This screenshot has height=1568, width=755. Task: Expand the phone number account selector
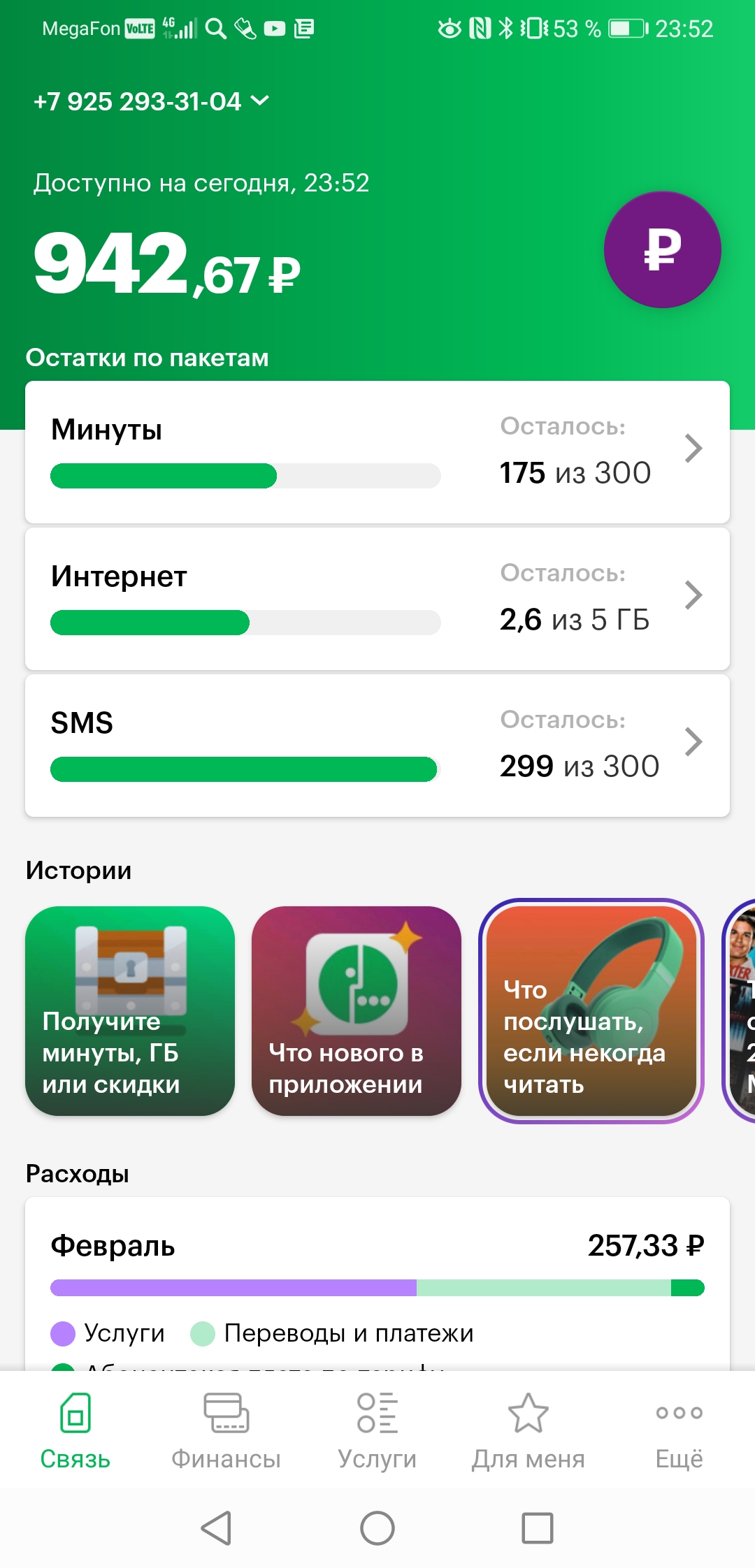(x=151, y=102)
